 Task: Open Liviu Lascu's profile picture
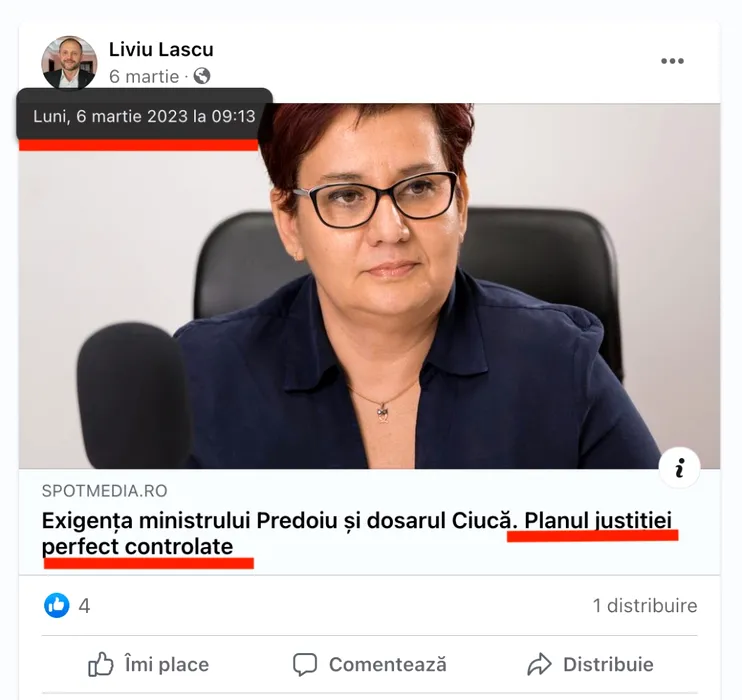69,62
